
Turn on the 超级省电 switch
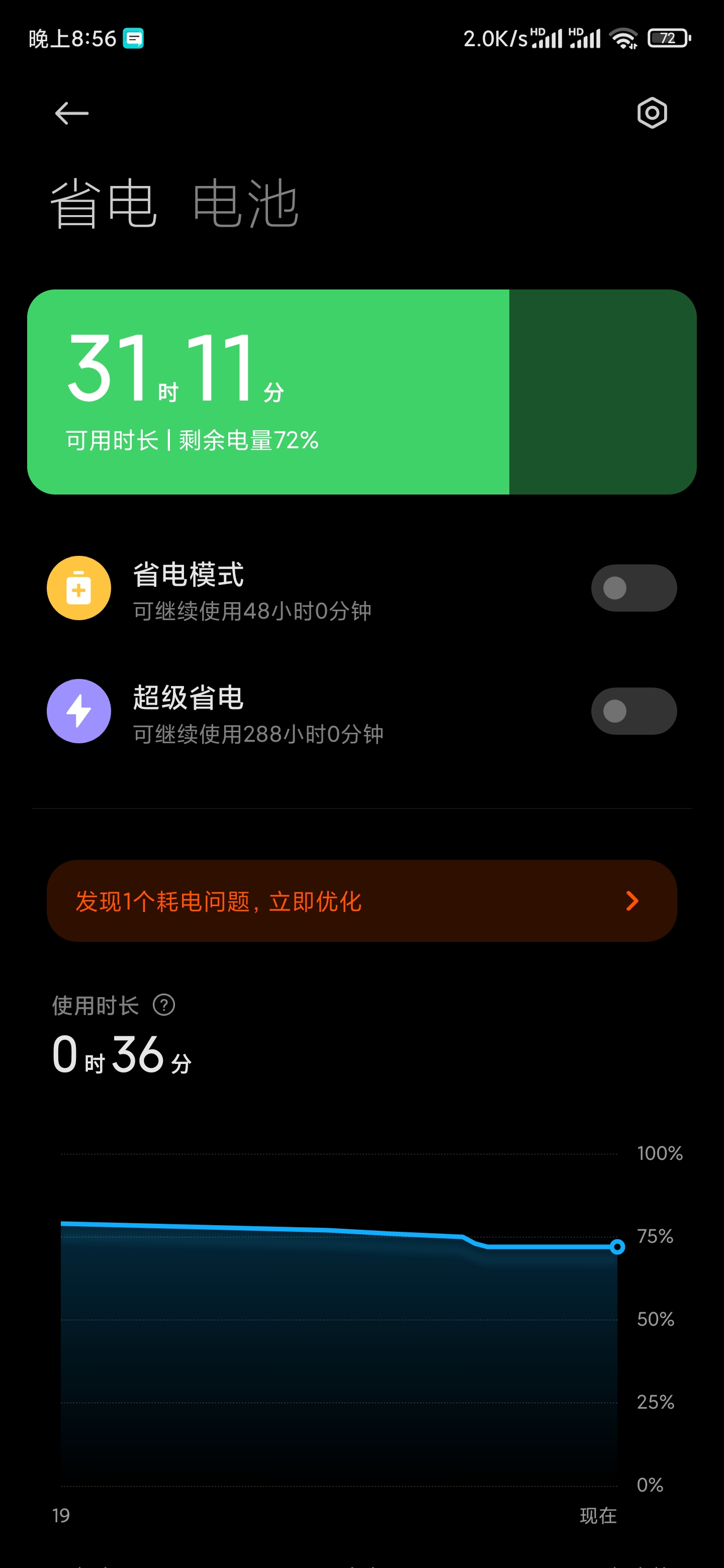tap(634, 711)
